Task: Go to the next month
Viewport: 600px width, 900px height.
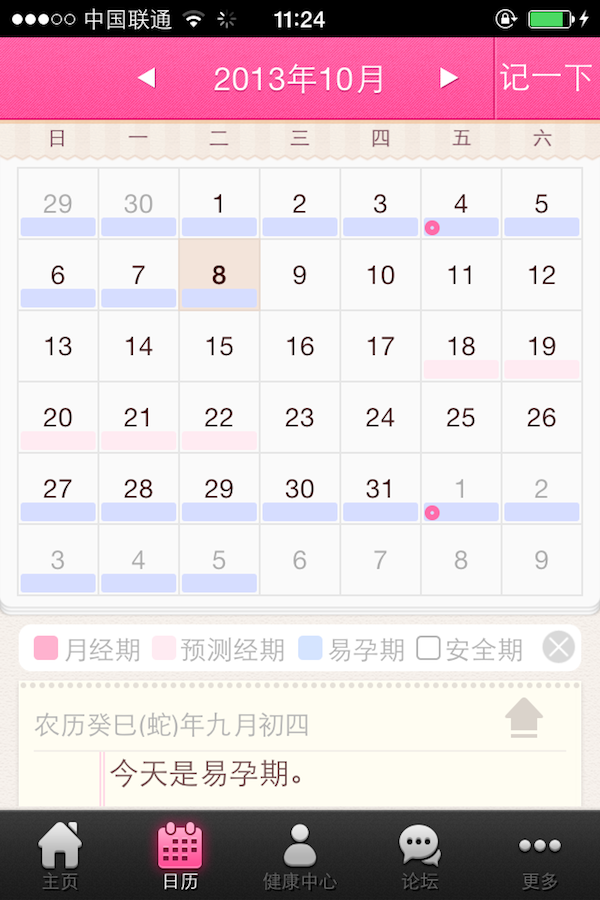Action: (x=449, y=78)
